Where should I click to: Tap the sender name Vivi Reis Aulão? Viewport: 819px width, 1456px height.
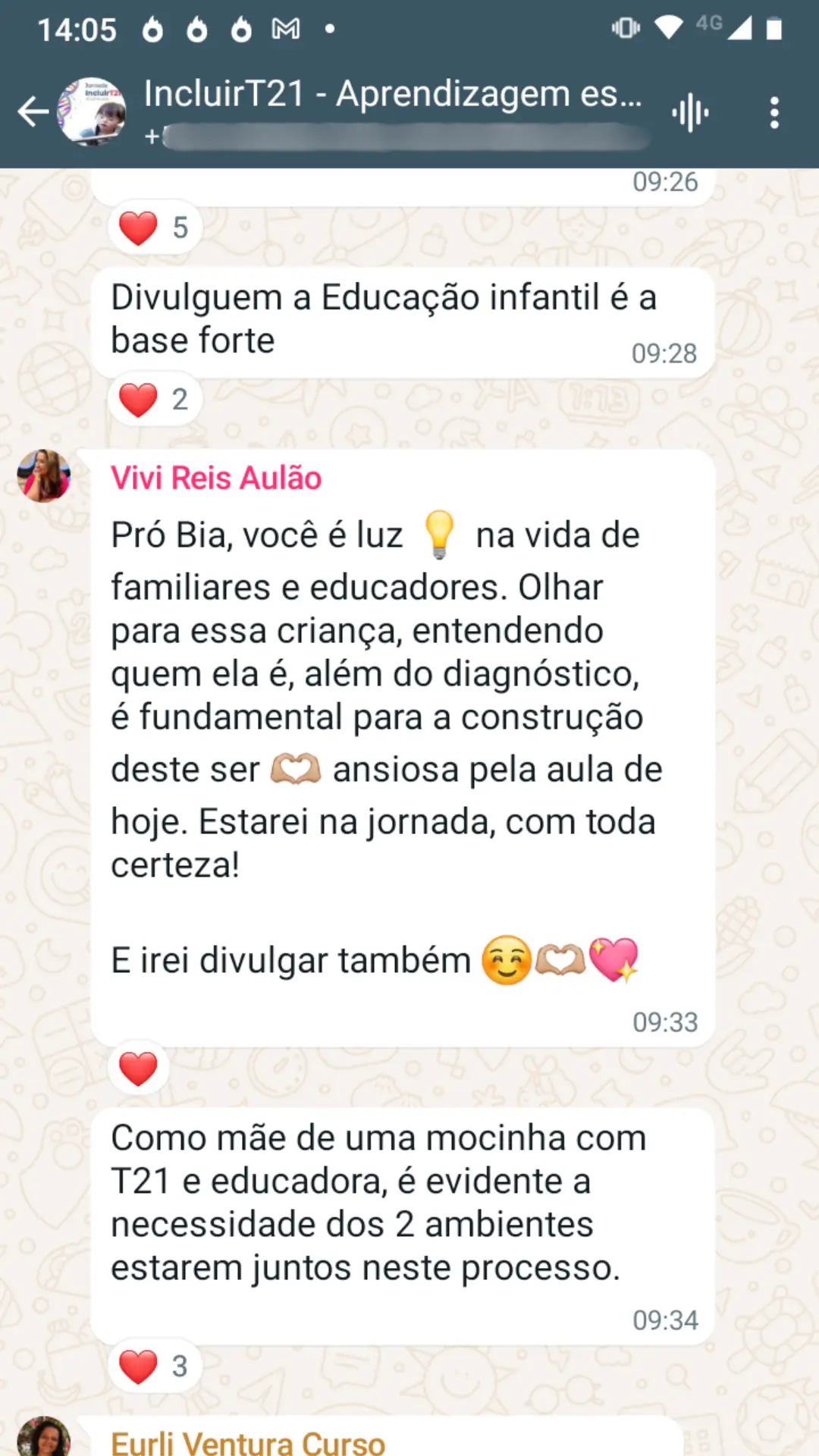(x=216, y=479)
